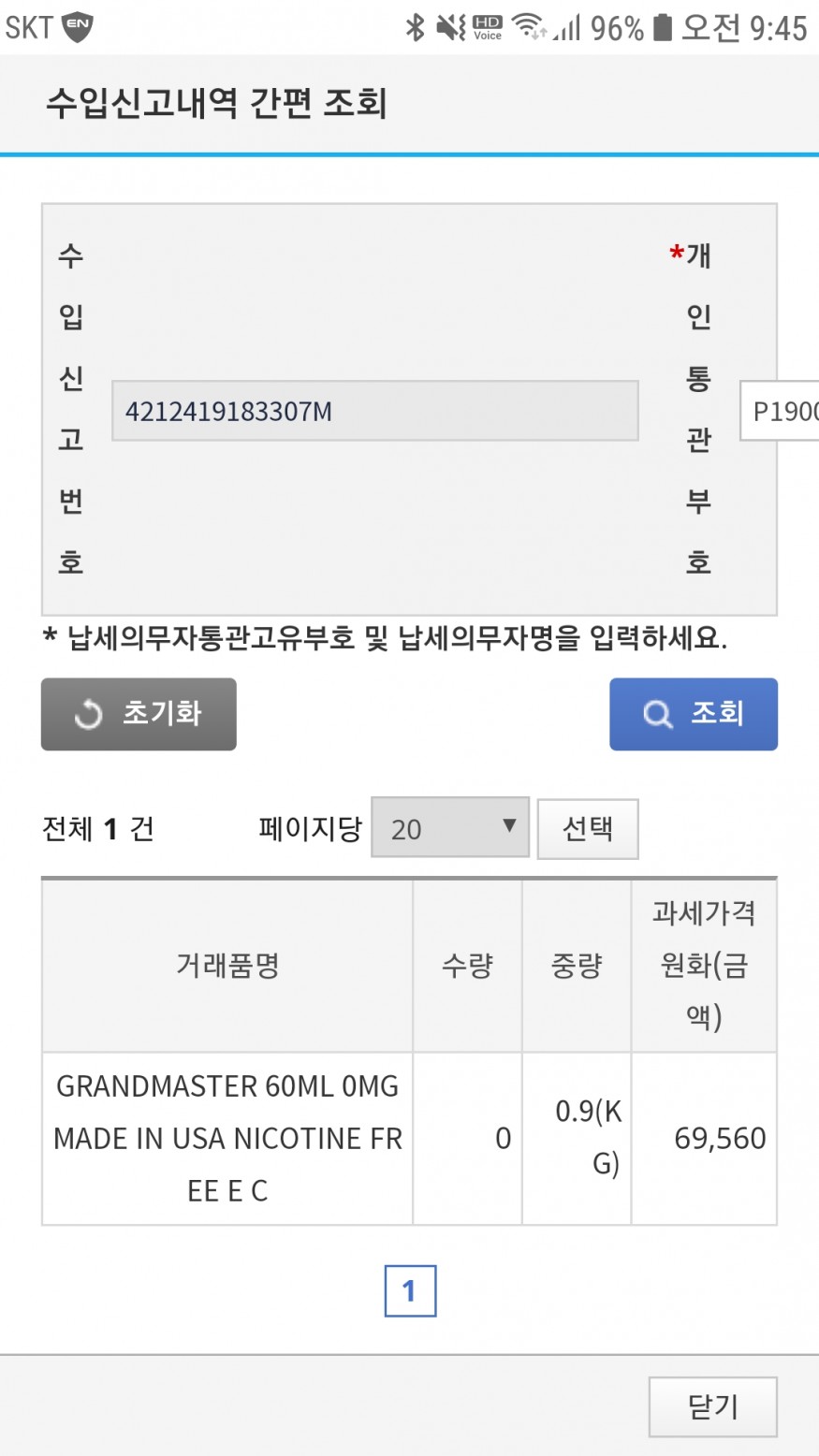The width and height of the screenshot is (819, 1456).
Task: Close the popup with 닫기 button
Action: point(713,1406)
